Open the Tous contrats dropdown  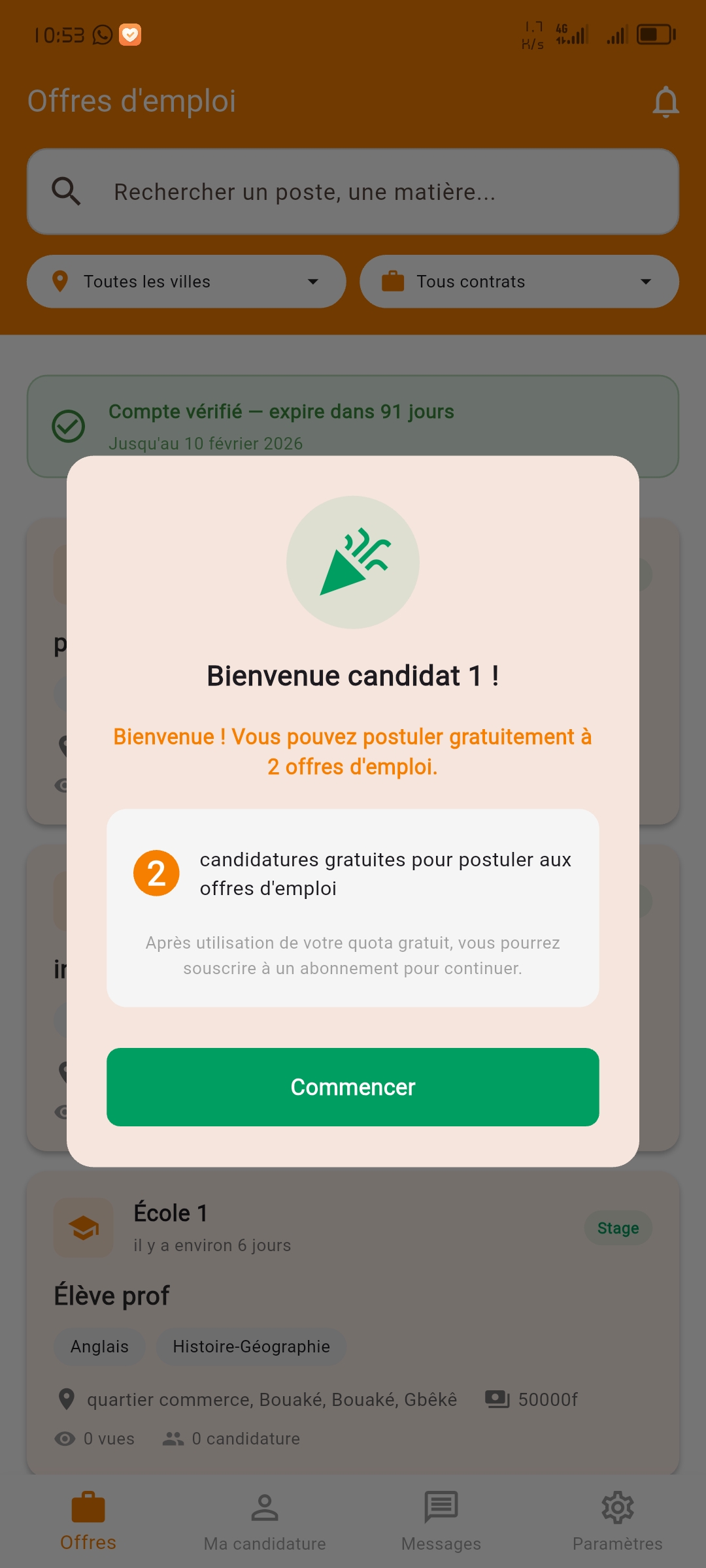click(x=520, y=281)
